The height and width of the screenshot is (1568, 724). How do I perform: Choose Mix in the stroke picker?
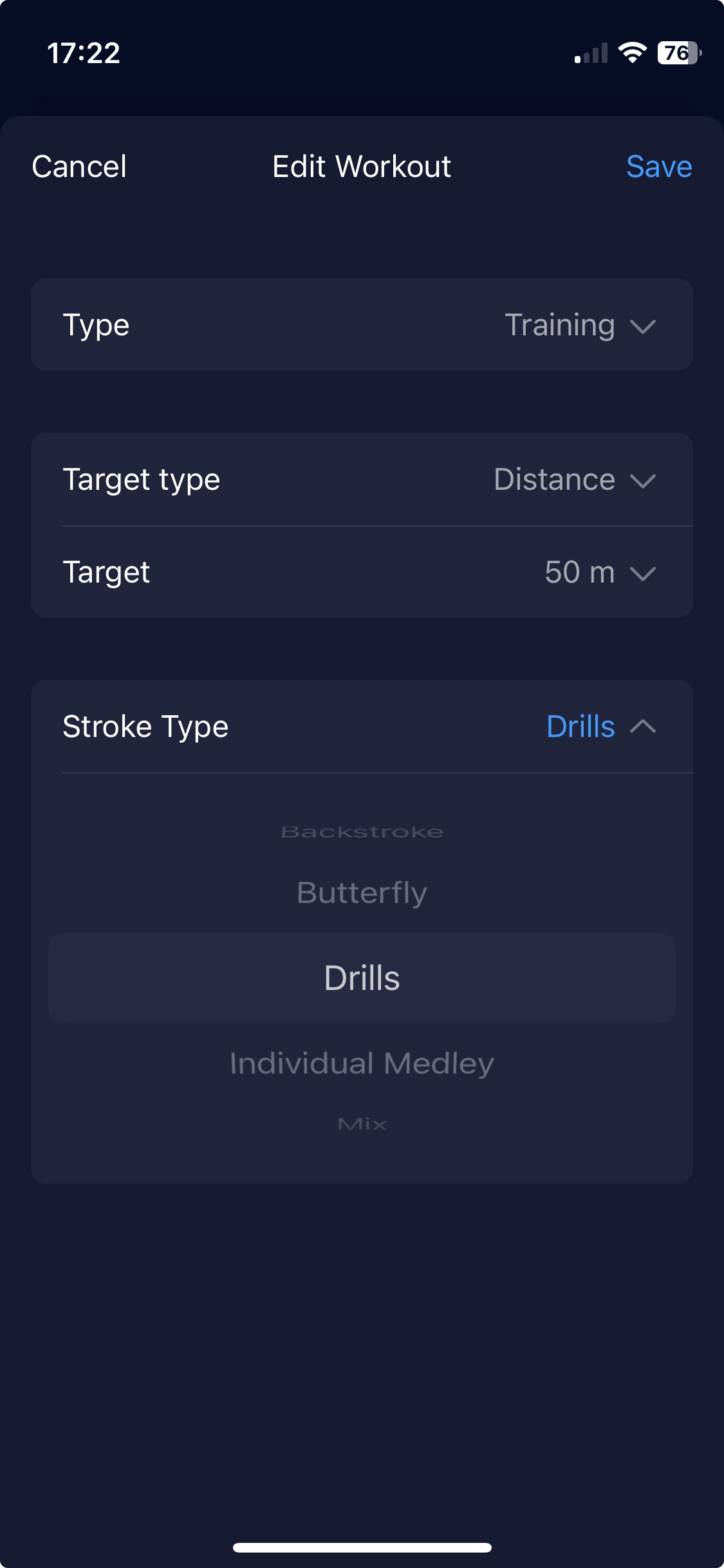362,1124
